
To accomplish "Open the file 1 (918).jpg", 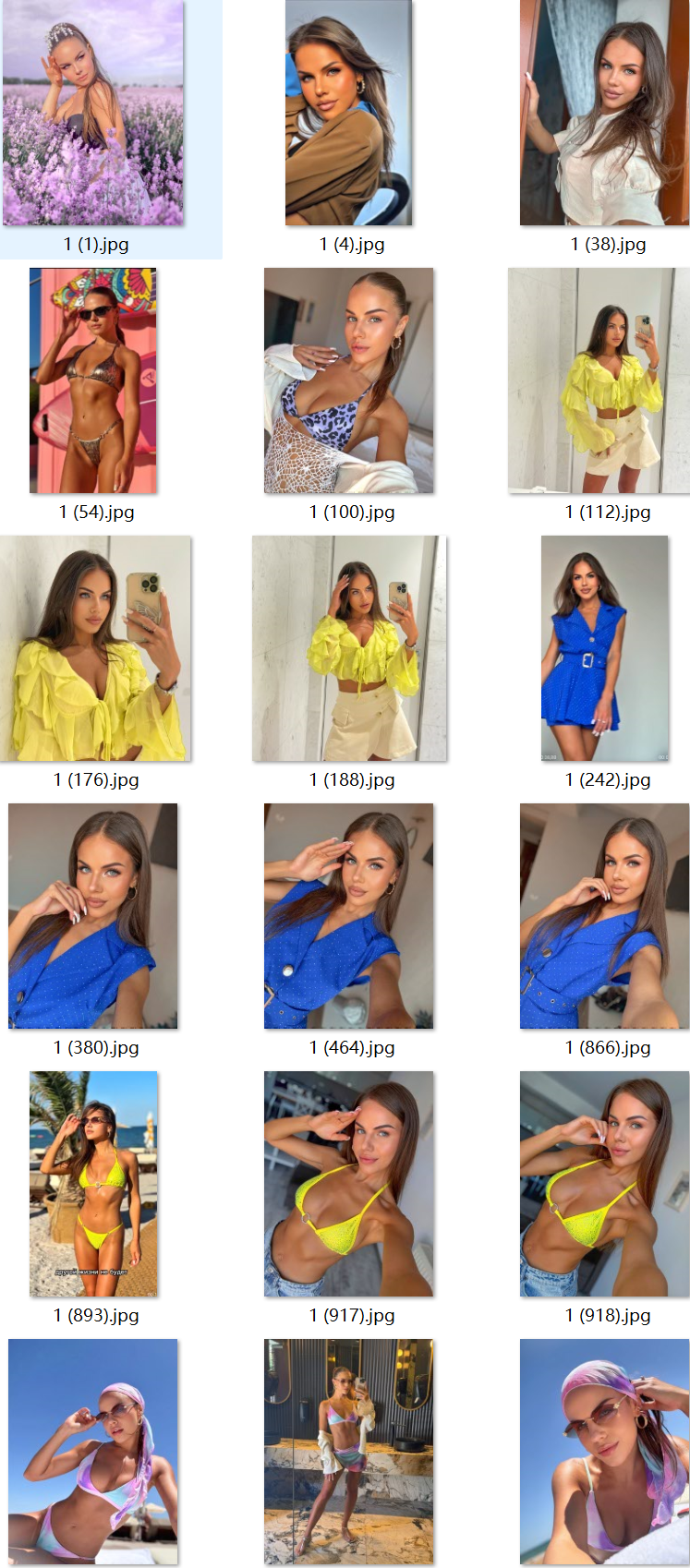I will click(604, 1184).
